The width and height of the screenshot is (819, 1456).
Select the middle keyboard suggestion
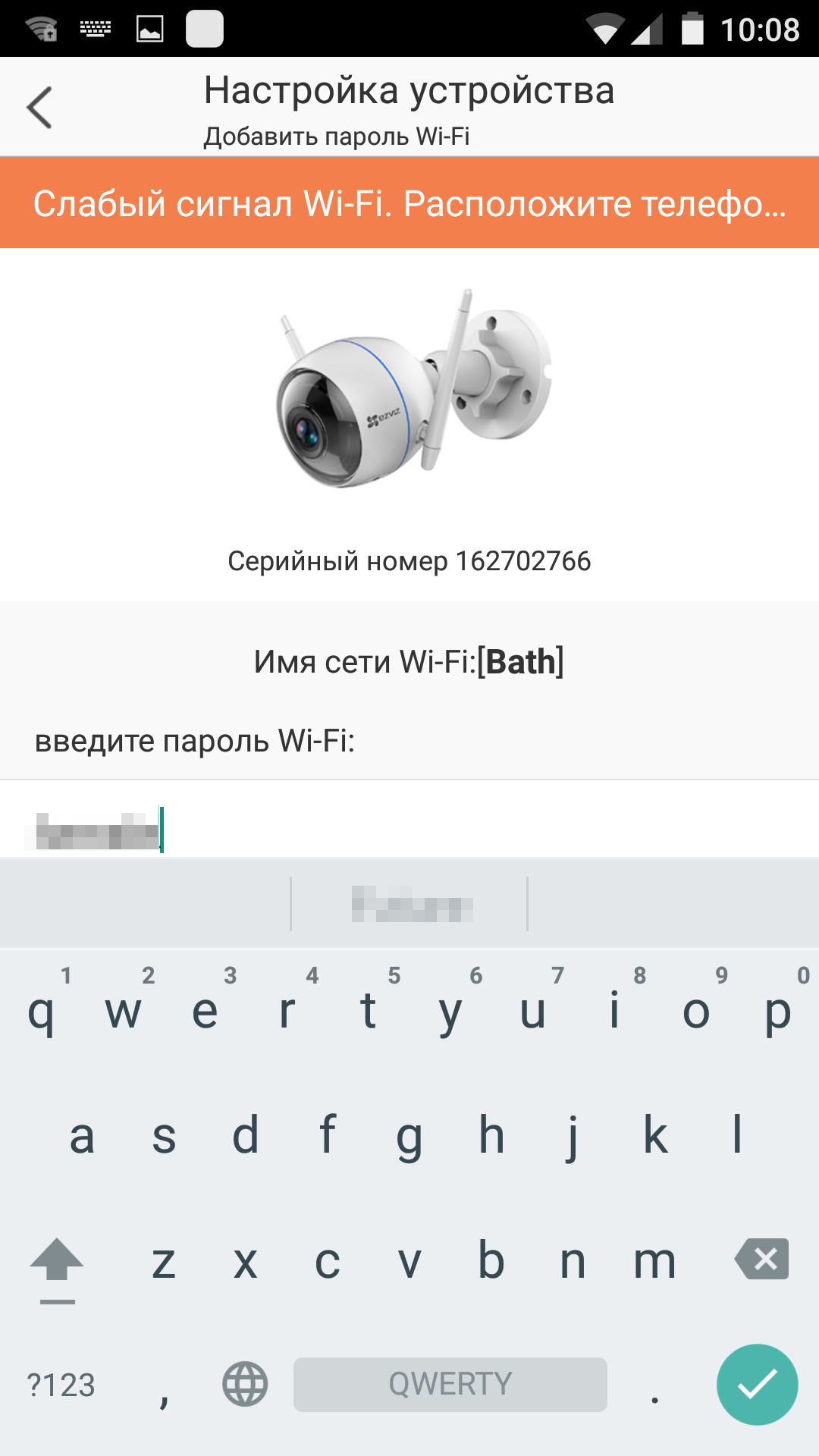[x=409, y=904]
